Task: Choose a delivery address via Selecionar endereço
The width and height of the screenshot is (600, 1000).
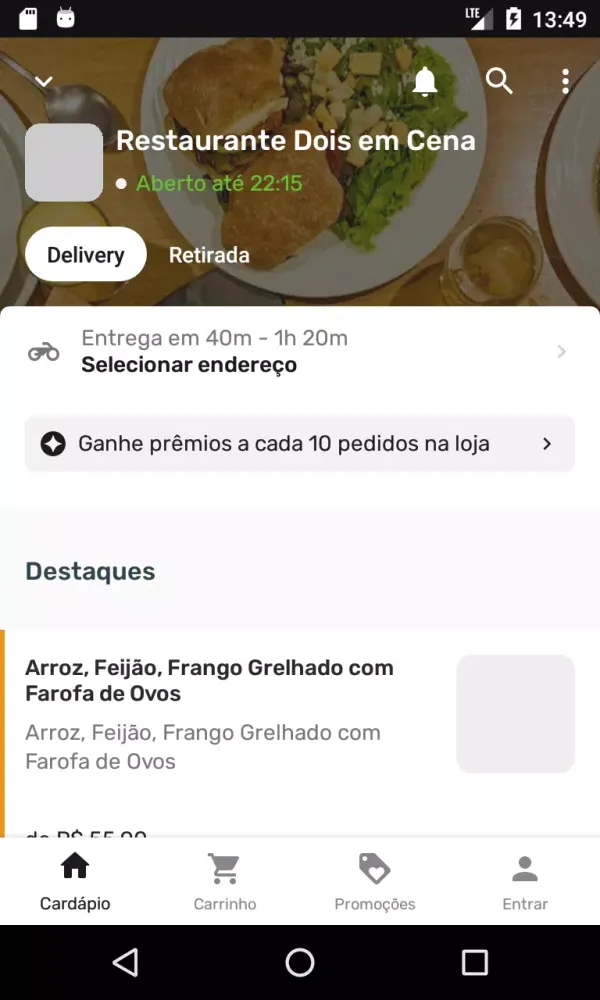Action: 300,352
